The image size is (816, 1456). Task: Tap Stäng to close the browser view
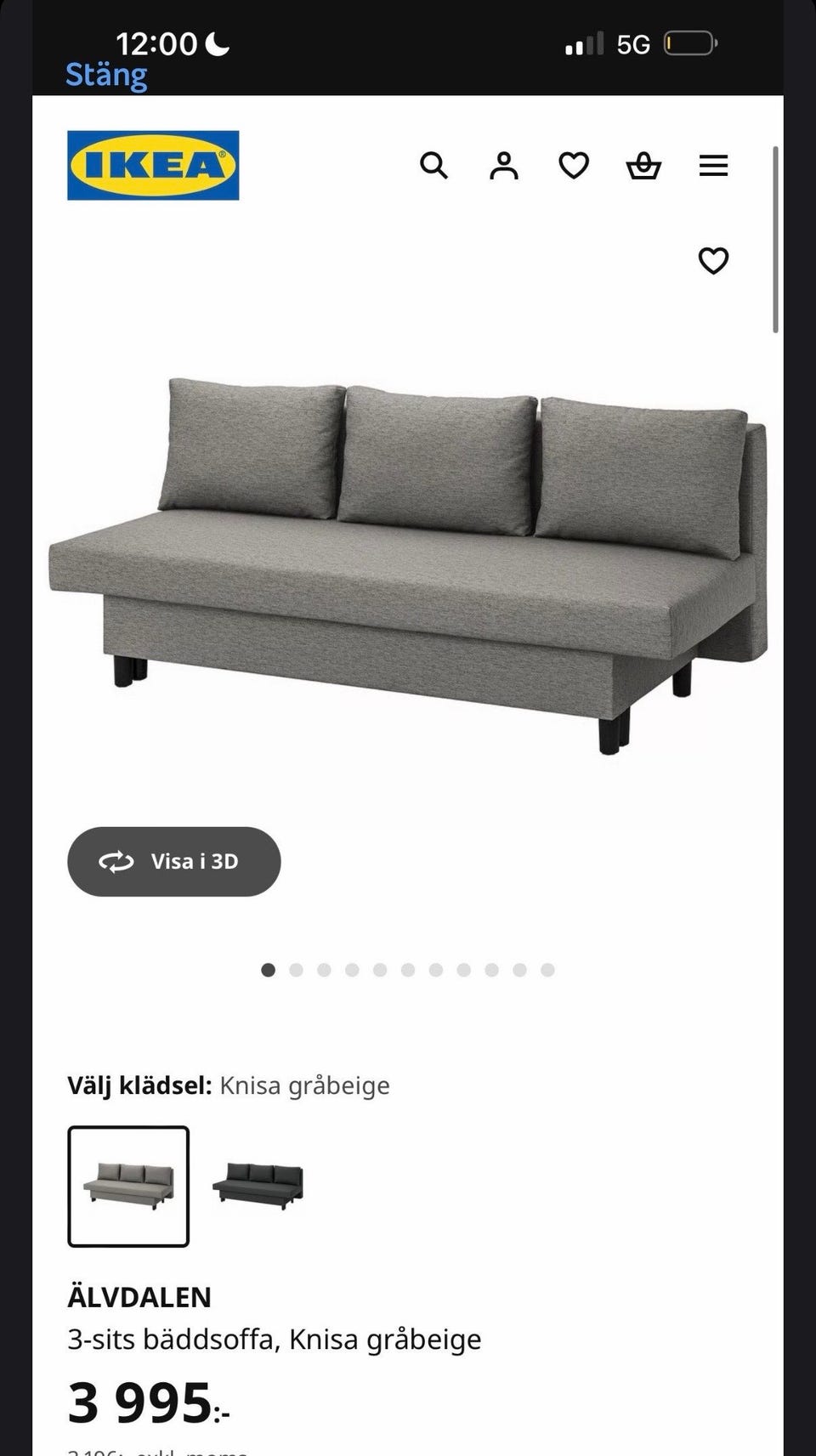[x=106, y=75]
